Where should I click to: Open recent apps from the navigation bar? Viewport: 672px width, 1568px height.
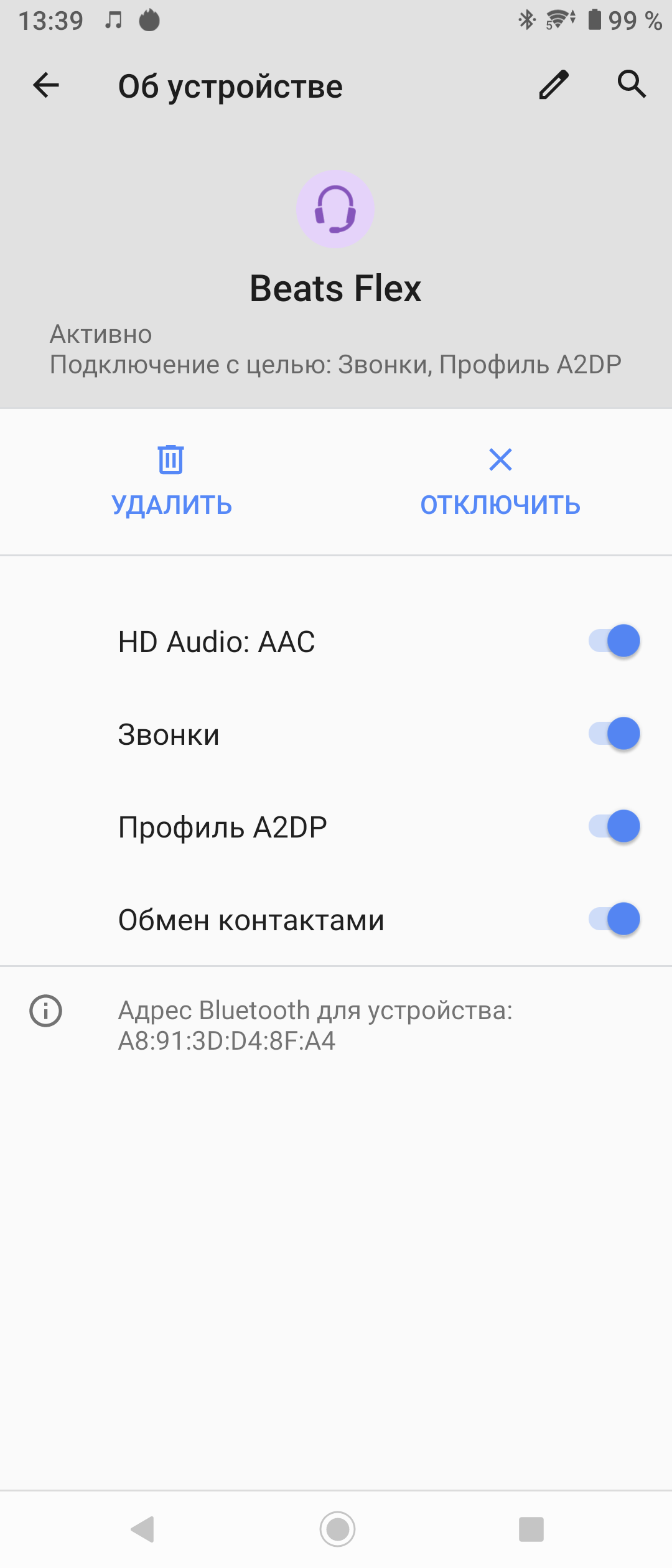531,1529
